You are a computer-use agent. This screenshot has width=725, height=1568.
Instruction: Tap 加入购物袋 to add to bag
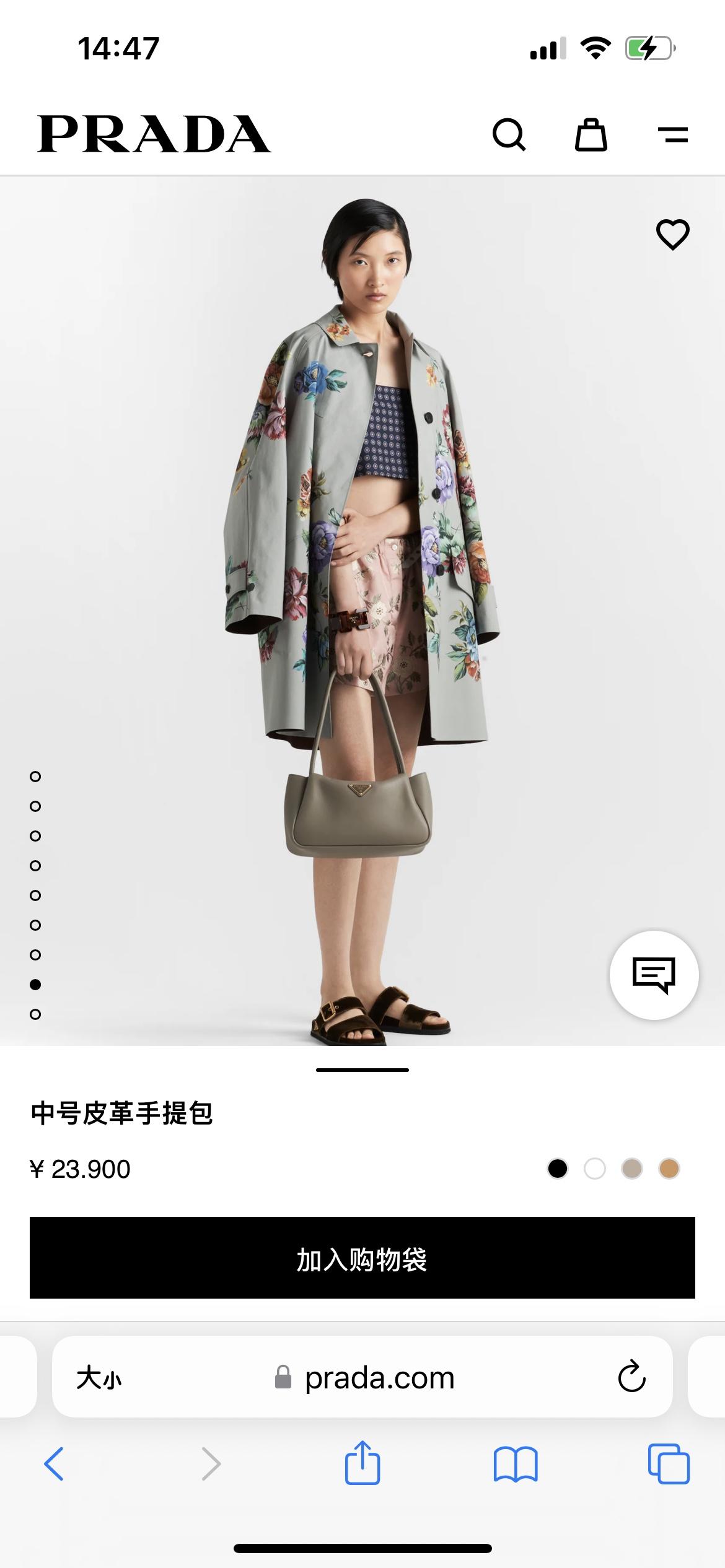[x=362, y=1258]
